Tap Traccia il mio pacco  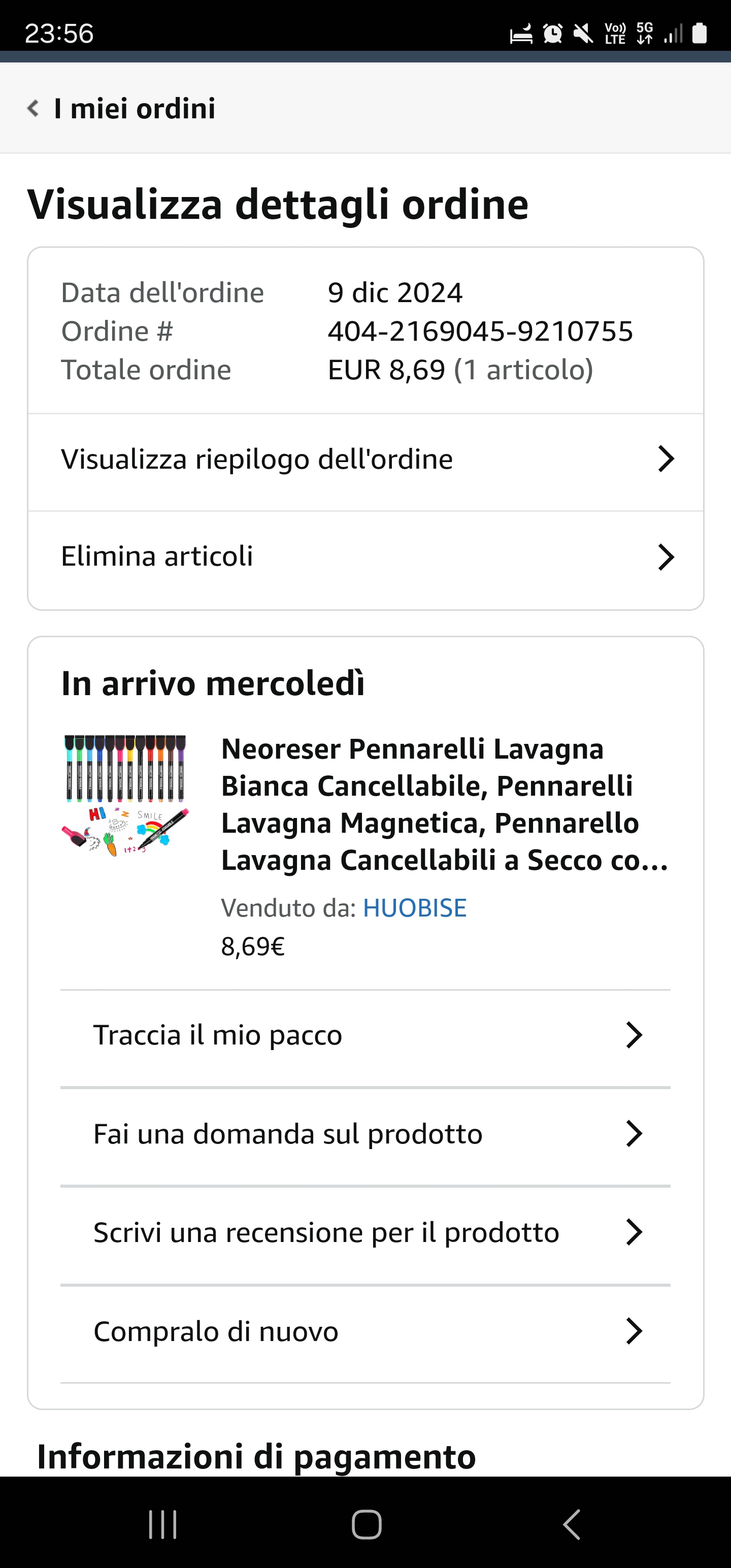point(365,1035)
